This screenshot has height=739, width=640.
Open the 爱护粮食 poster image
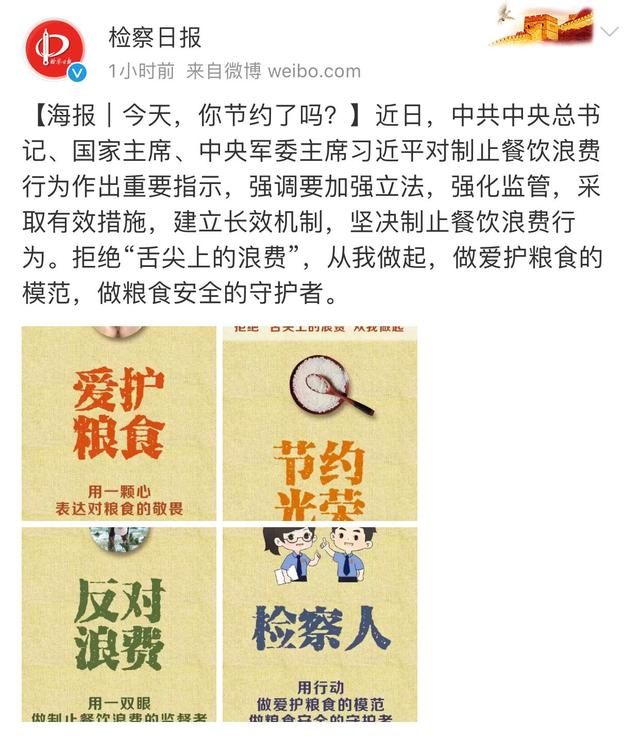click(119, 422)
